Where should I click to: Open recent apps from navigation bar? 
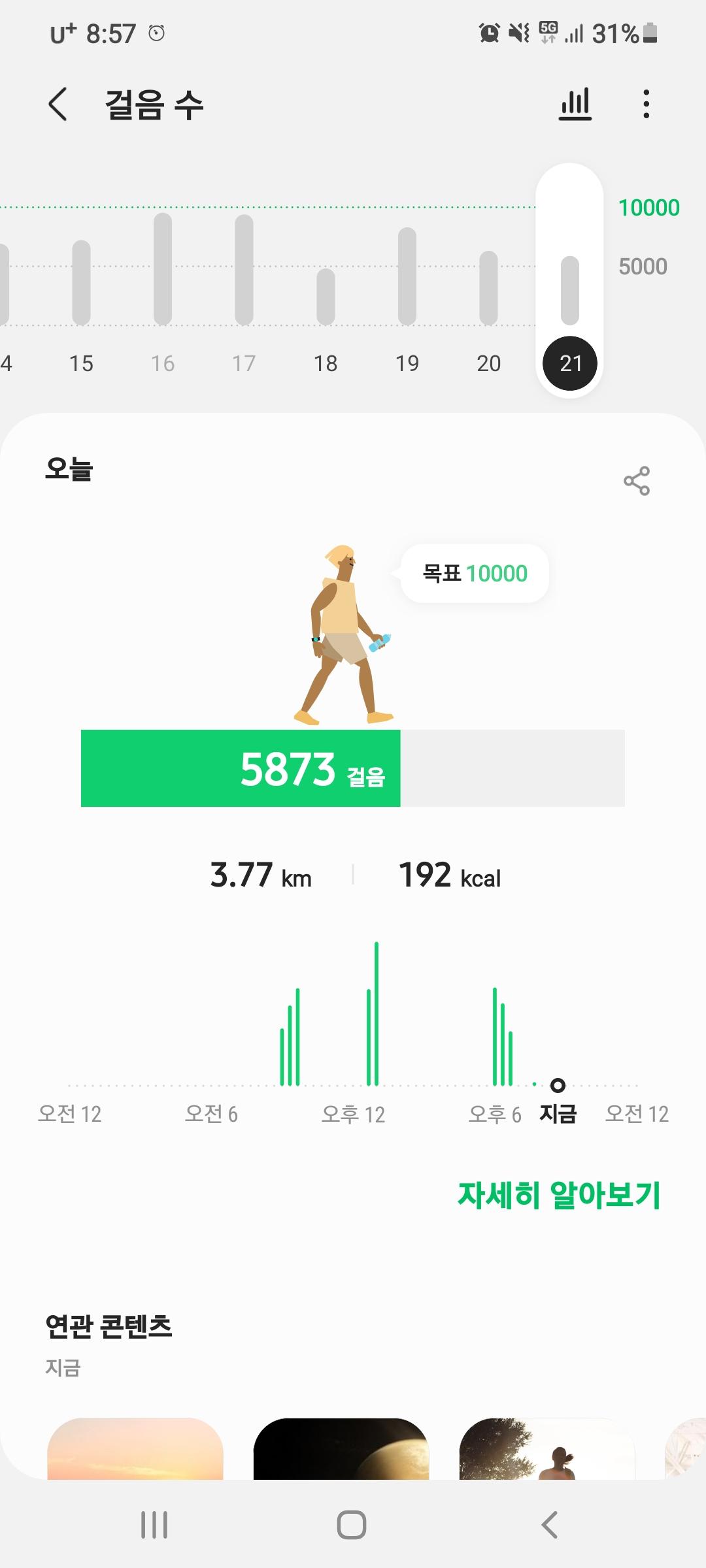(154, 1525)
